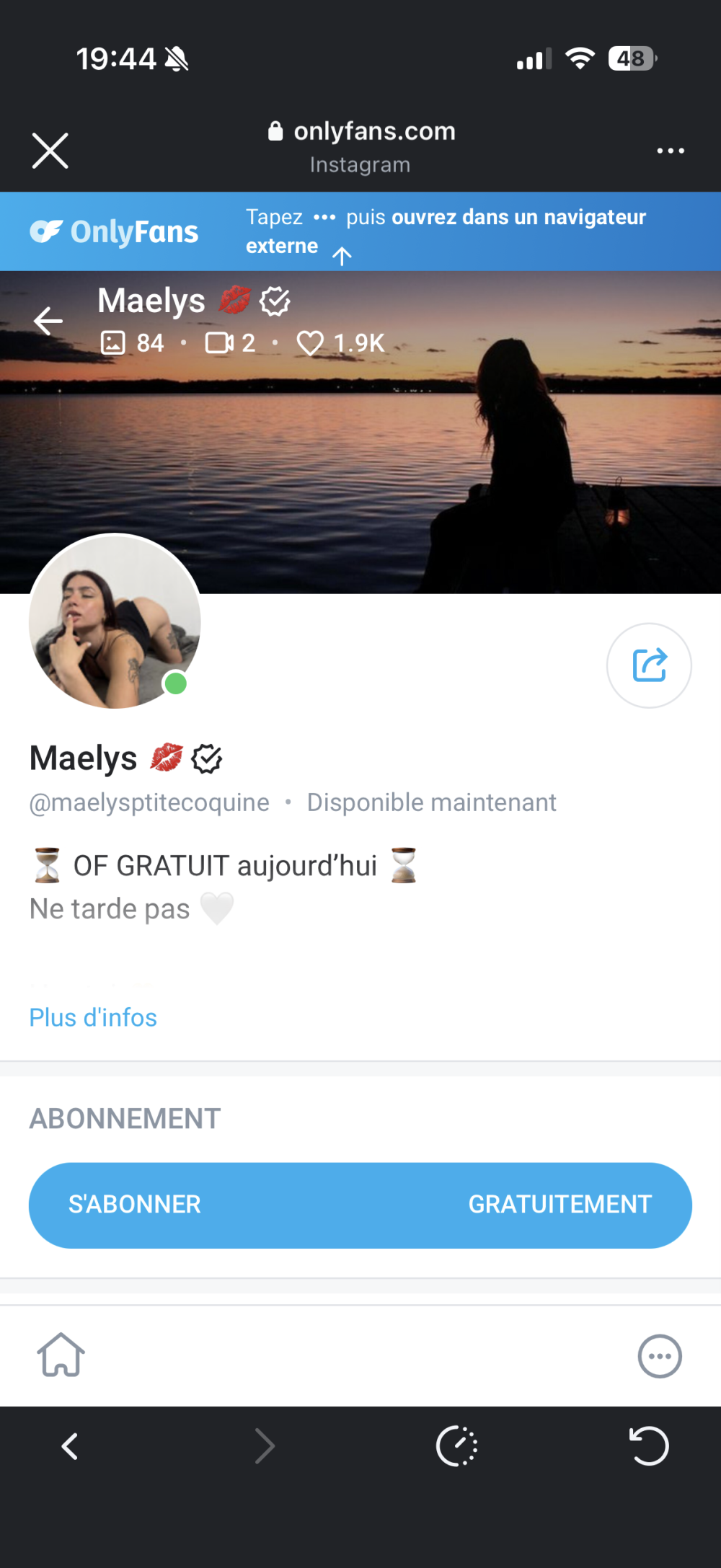Open the browser overflow menu
721x1568 pixels.
[x=671, y=151]
